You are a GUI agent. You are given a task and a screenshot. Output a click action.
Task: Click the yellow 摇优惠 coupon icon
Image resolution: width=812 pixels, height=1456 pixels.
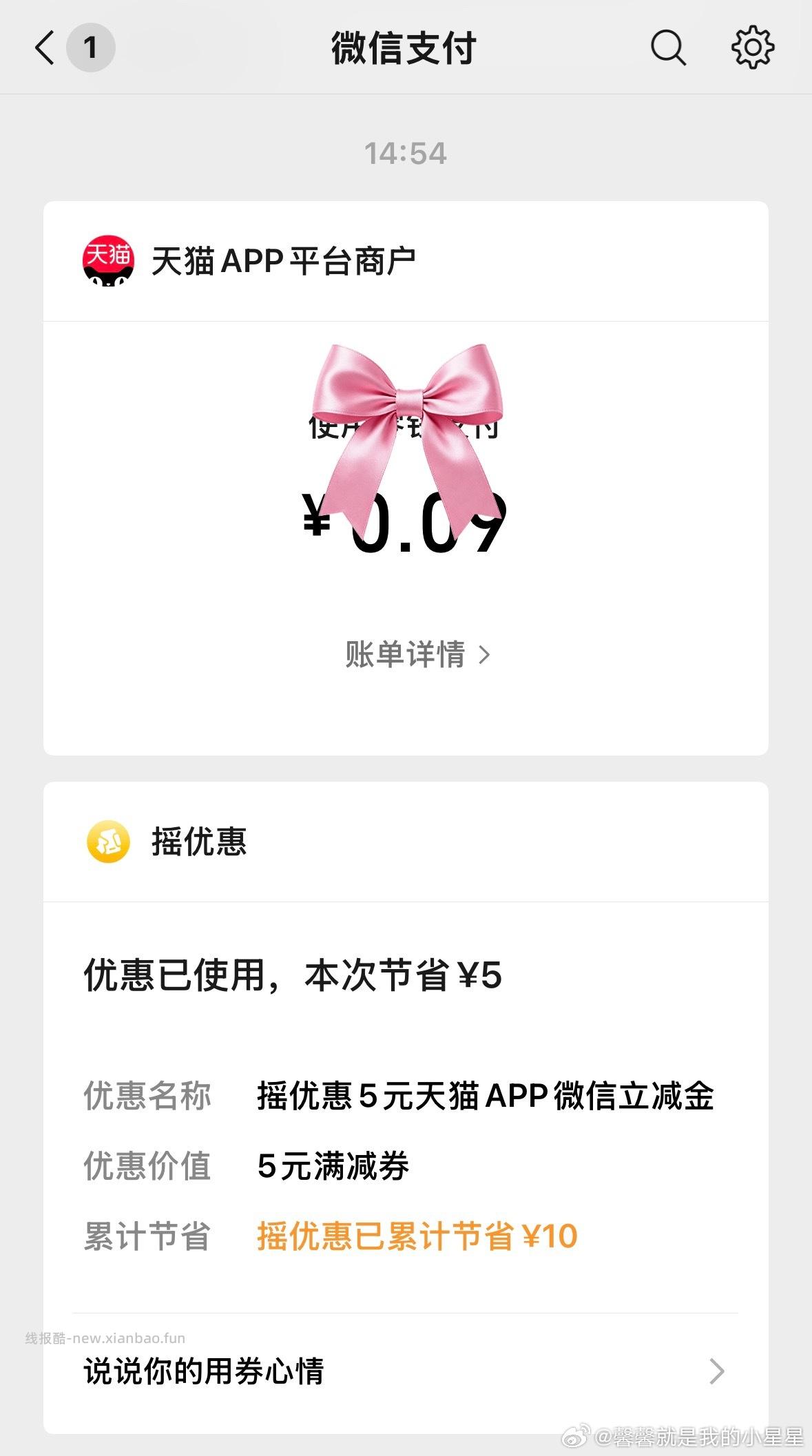point(108,841)
